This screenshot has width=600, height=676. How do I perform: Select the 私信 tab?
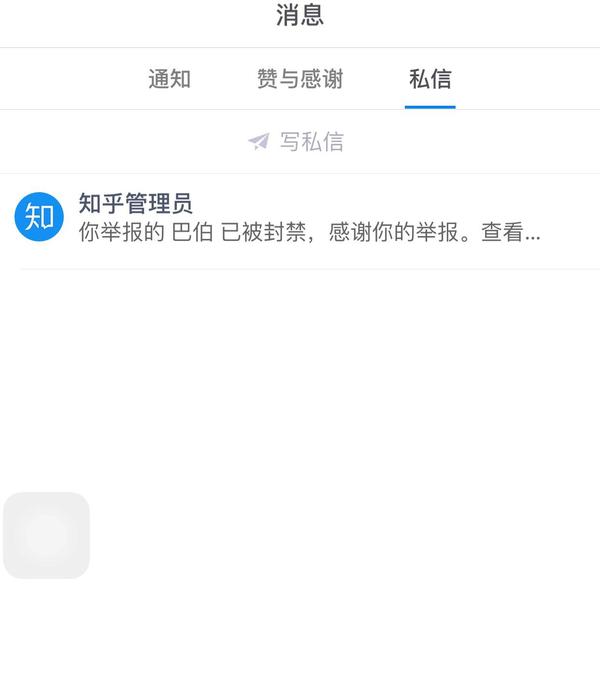430,79
